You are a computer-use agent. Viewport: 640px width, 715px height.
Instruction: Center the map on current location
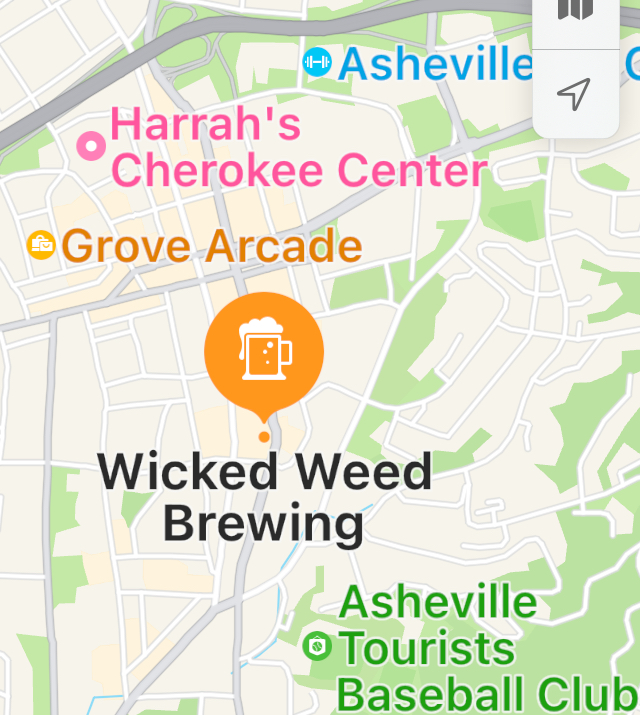pos(574,95)
